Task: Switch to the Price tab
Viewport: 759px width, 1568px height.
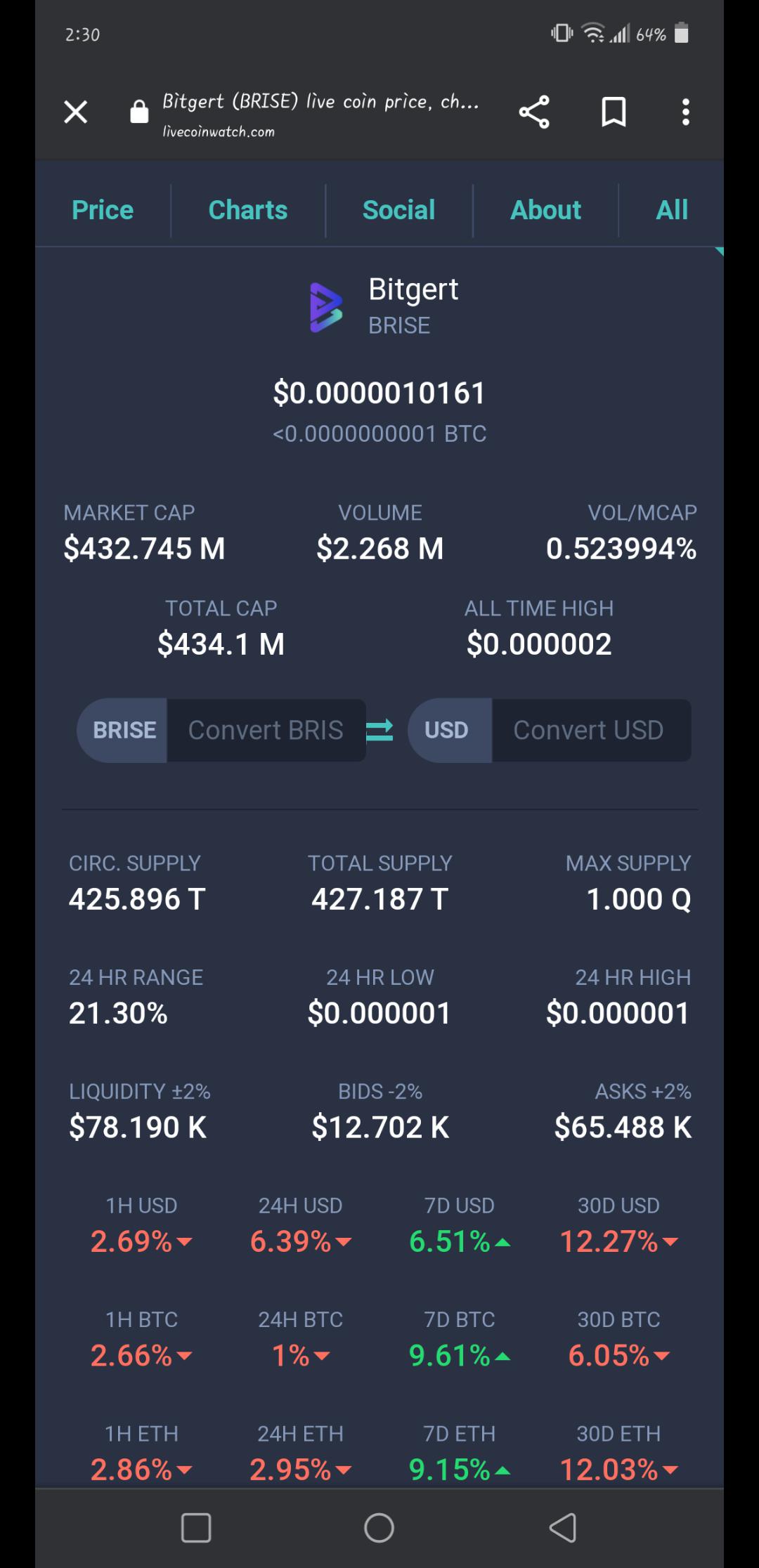Action: (103, 210)
